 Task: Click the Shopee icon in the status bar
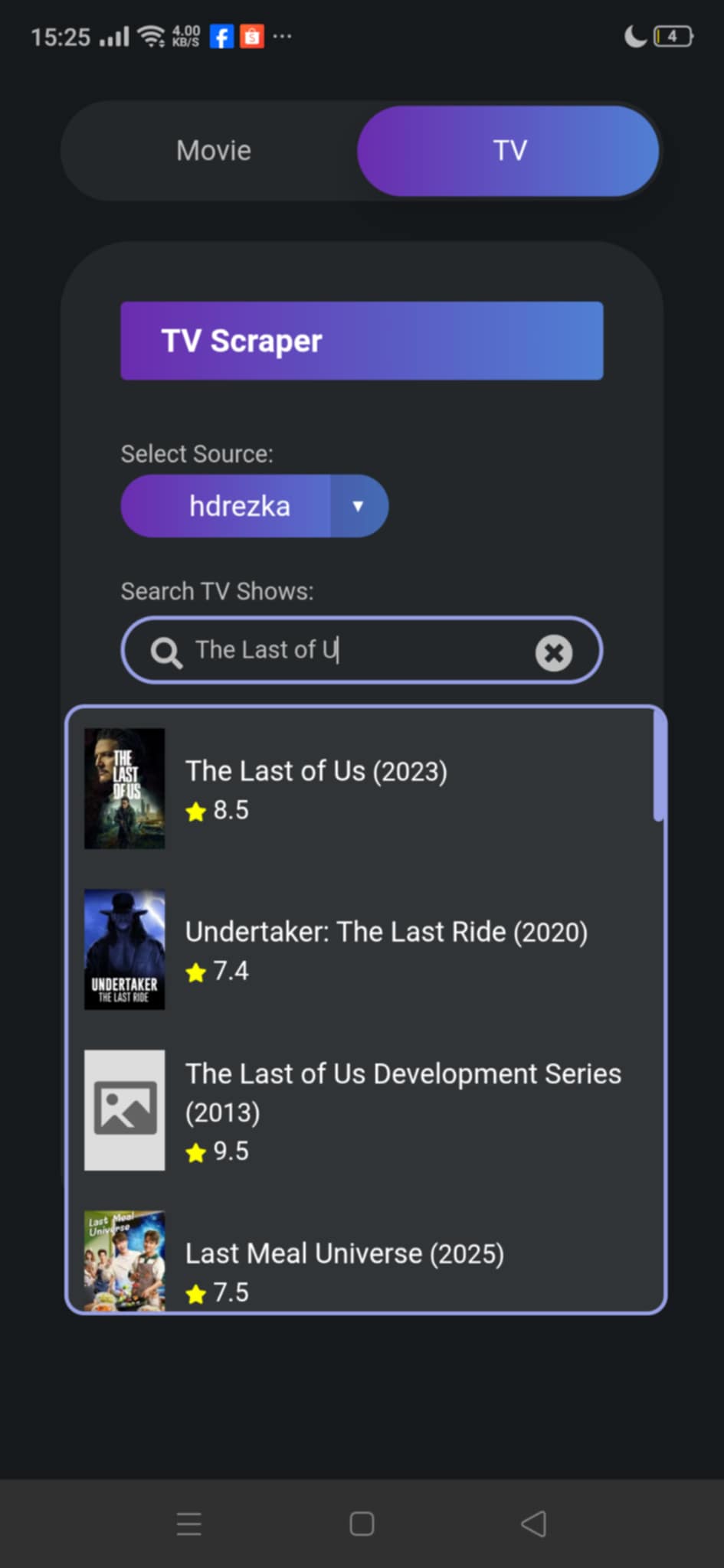click(x=253, y=36)
